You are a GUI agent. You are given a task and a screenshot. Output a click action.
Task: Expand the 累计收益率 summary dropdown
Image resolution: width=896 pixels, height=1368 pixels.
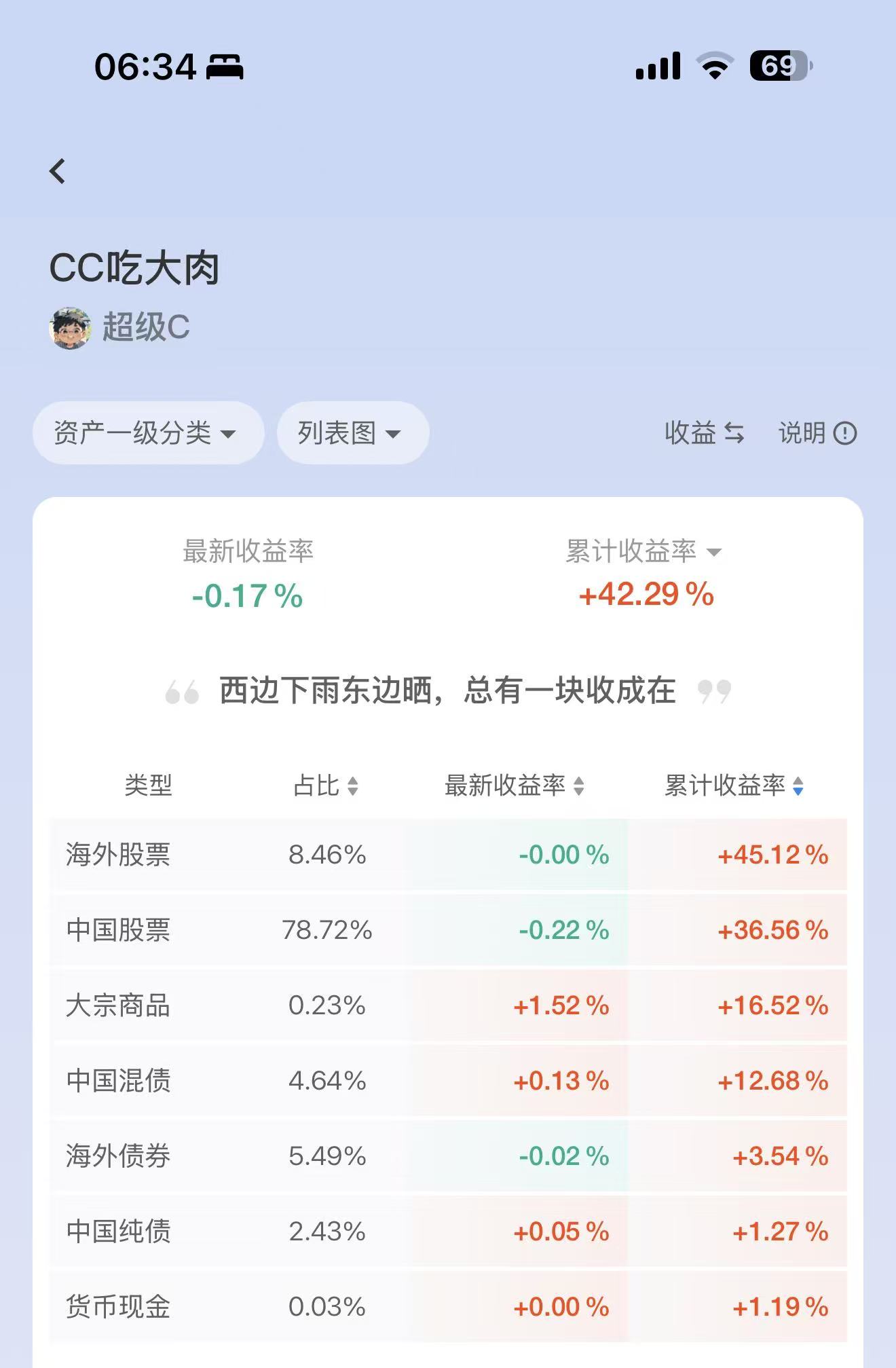pyautogui.click(x=643, y=551)
